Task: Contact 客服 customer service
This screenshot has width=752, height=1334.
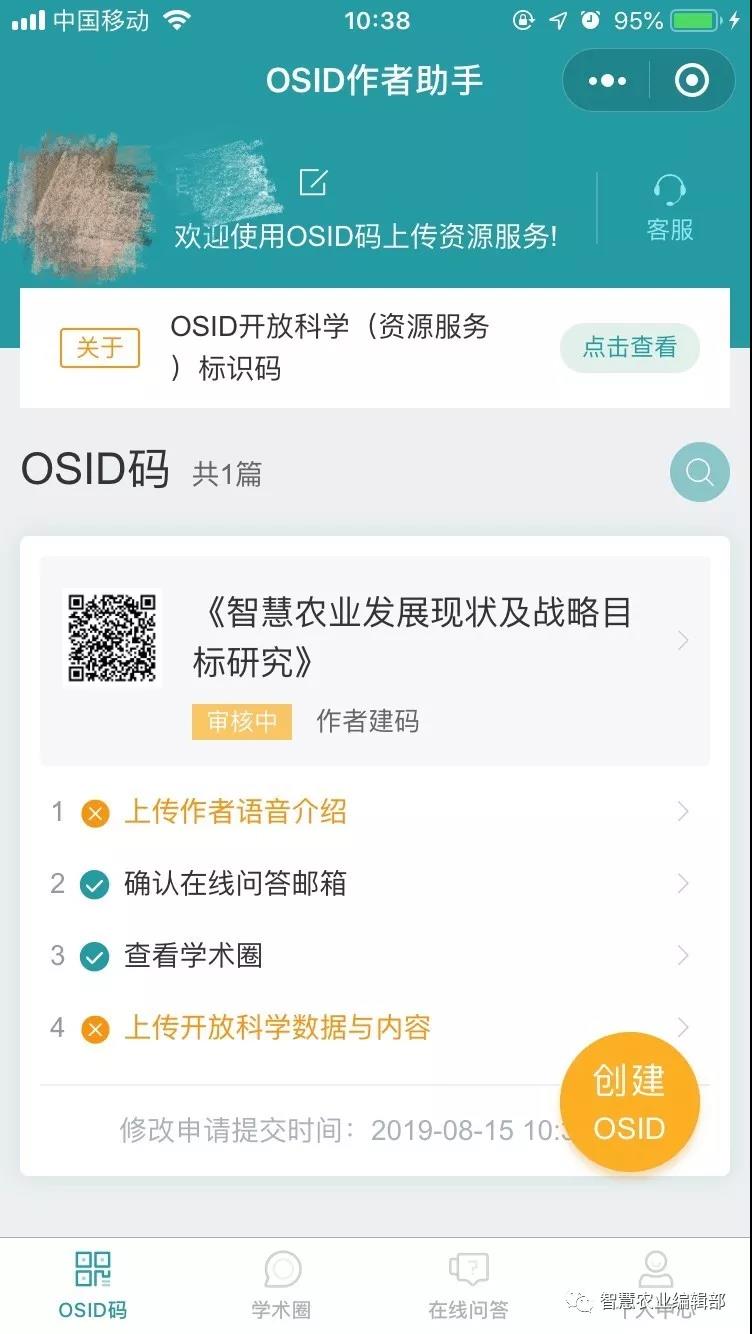Action: 669,207
